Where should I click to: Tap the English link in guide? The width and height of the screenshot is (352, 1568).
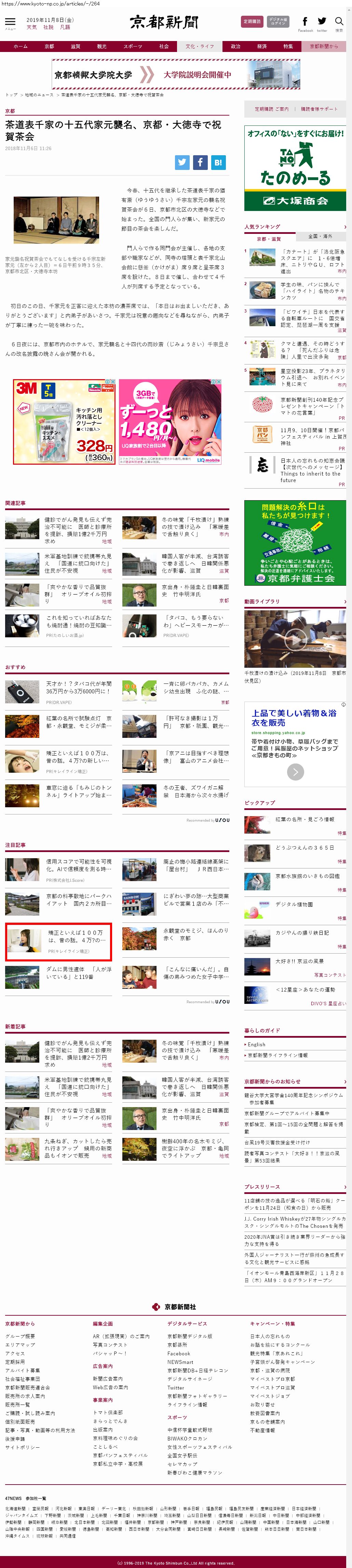(x=257, y=1044)
